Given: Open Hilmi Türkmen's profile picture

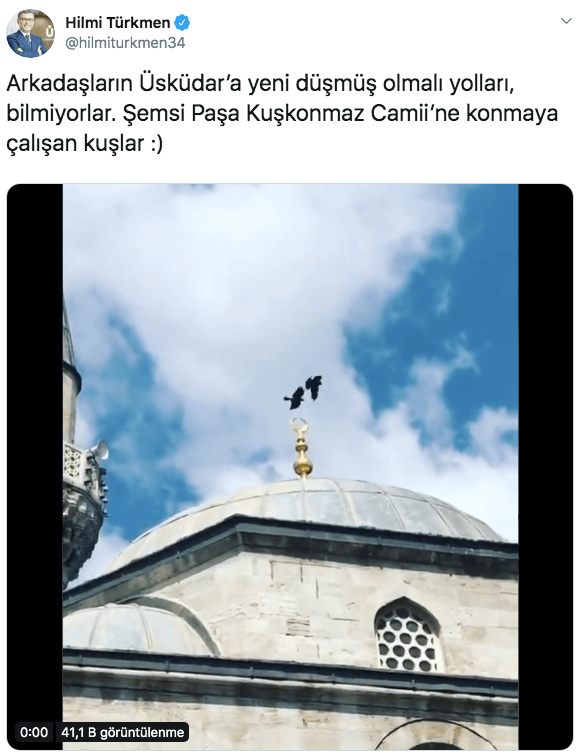Looking at the screenshot, I should tap(30, 33).
